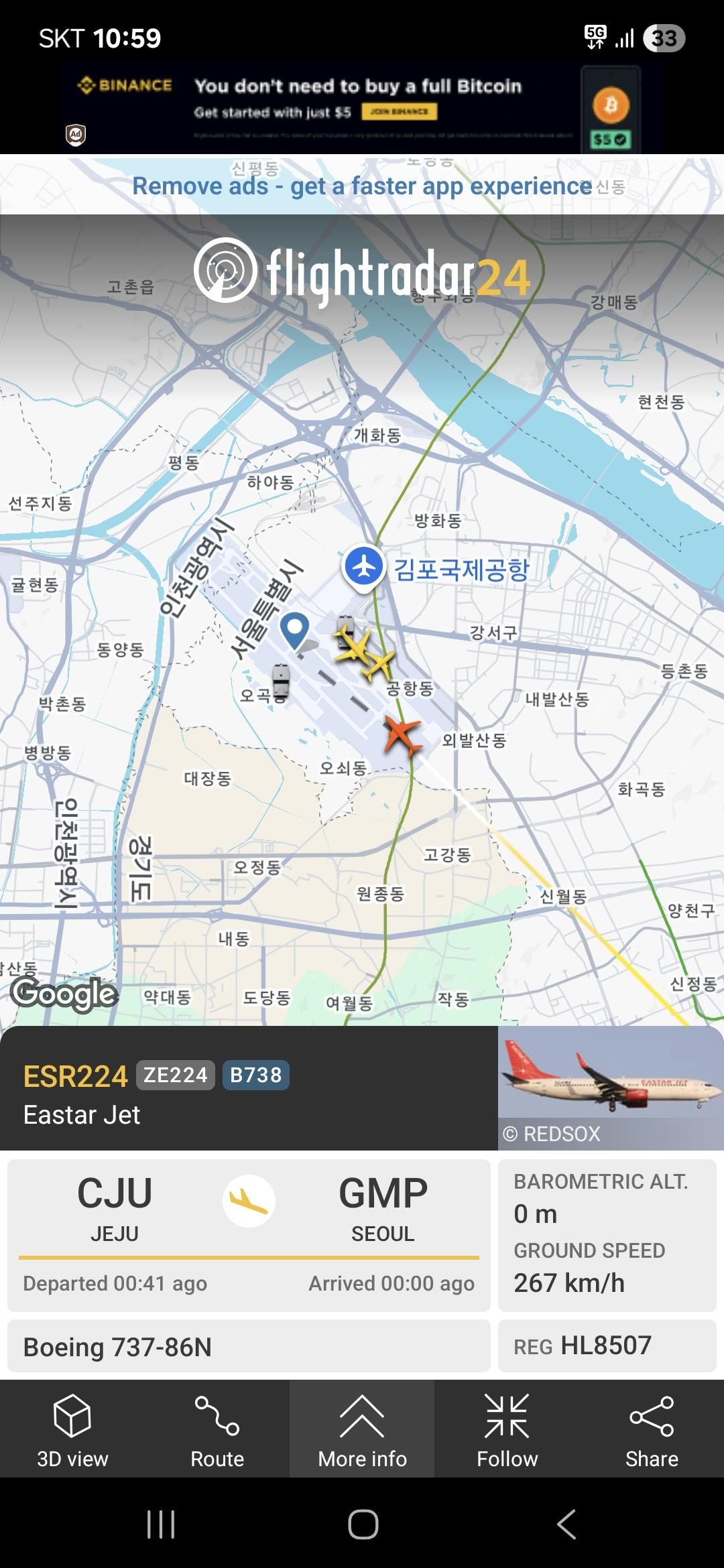Go to home screen via home button
Screen dimensions: 724x1568
363,1524
